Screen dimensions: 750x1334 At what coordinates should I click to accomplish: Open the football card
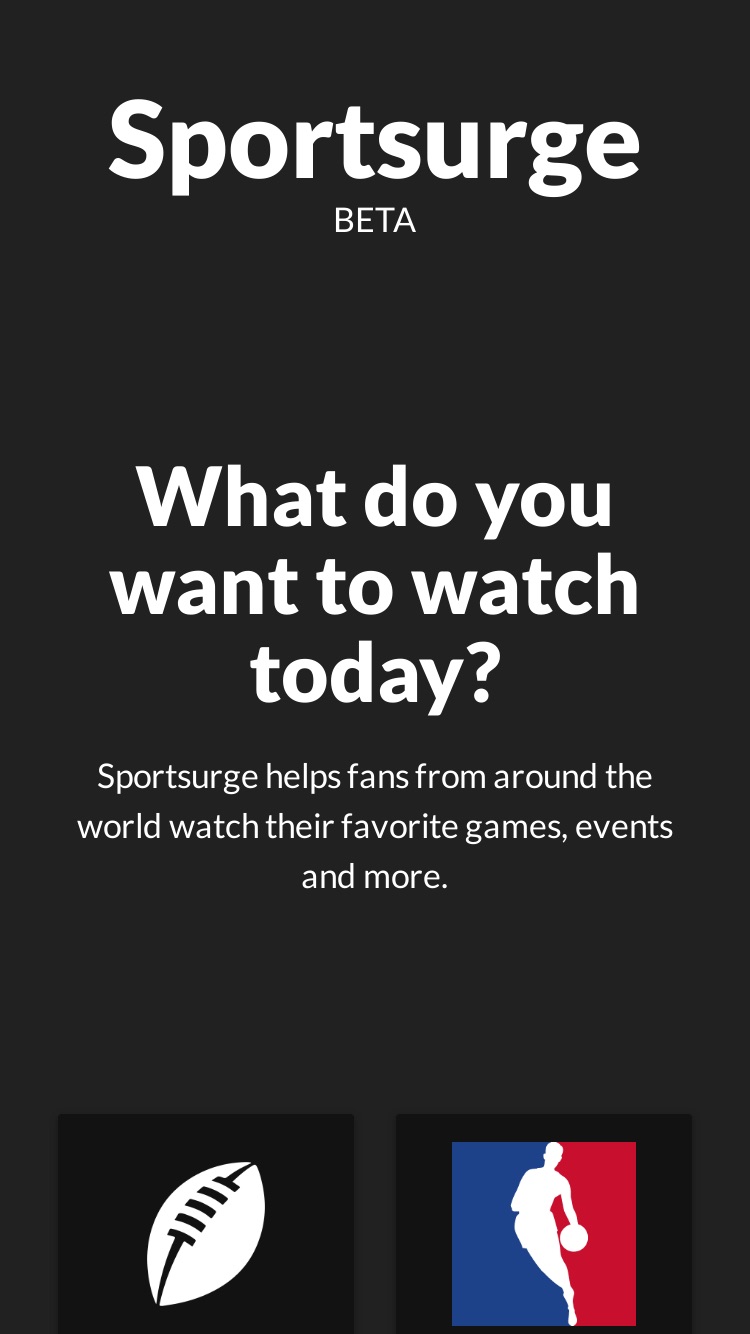206,1224
